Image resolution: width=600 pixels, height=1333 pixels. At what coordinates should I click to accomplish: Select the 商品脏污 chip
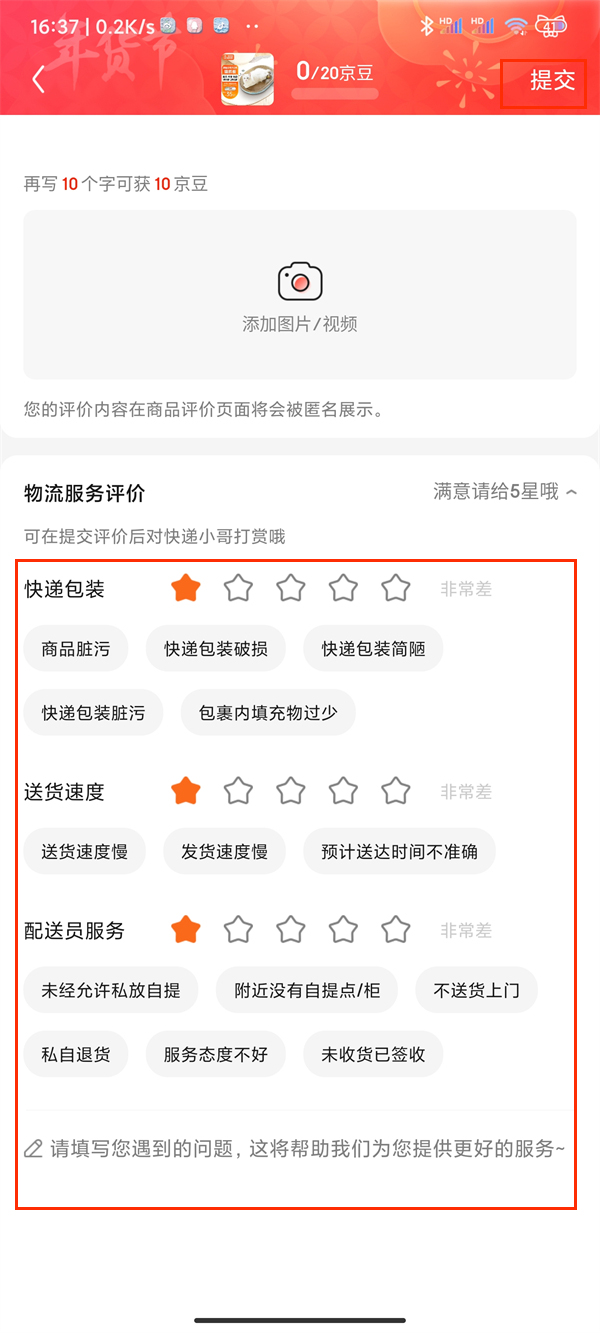pos(76,650)
